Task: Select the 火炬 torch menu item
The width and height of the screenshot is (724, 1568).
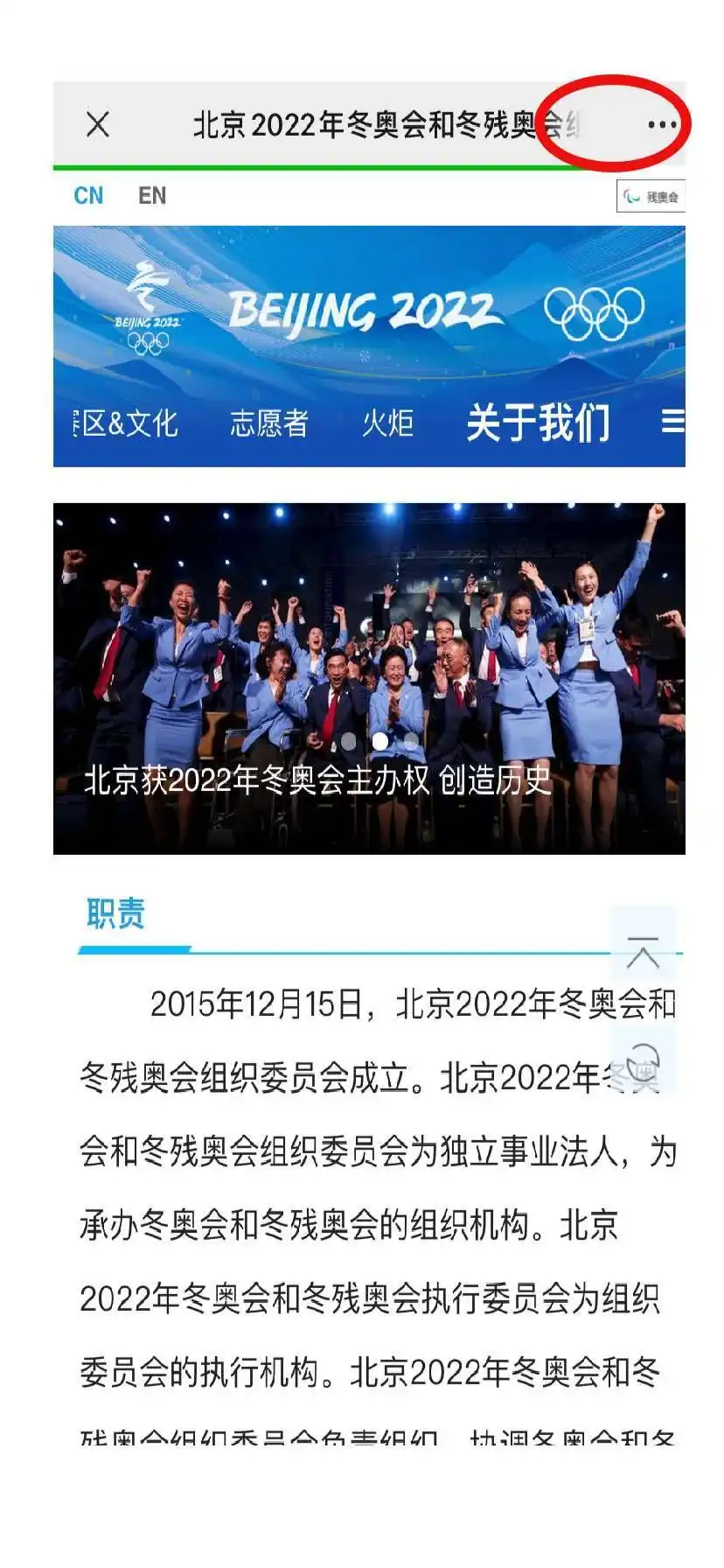Action: pos(387,423)
